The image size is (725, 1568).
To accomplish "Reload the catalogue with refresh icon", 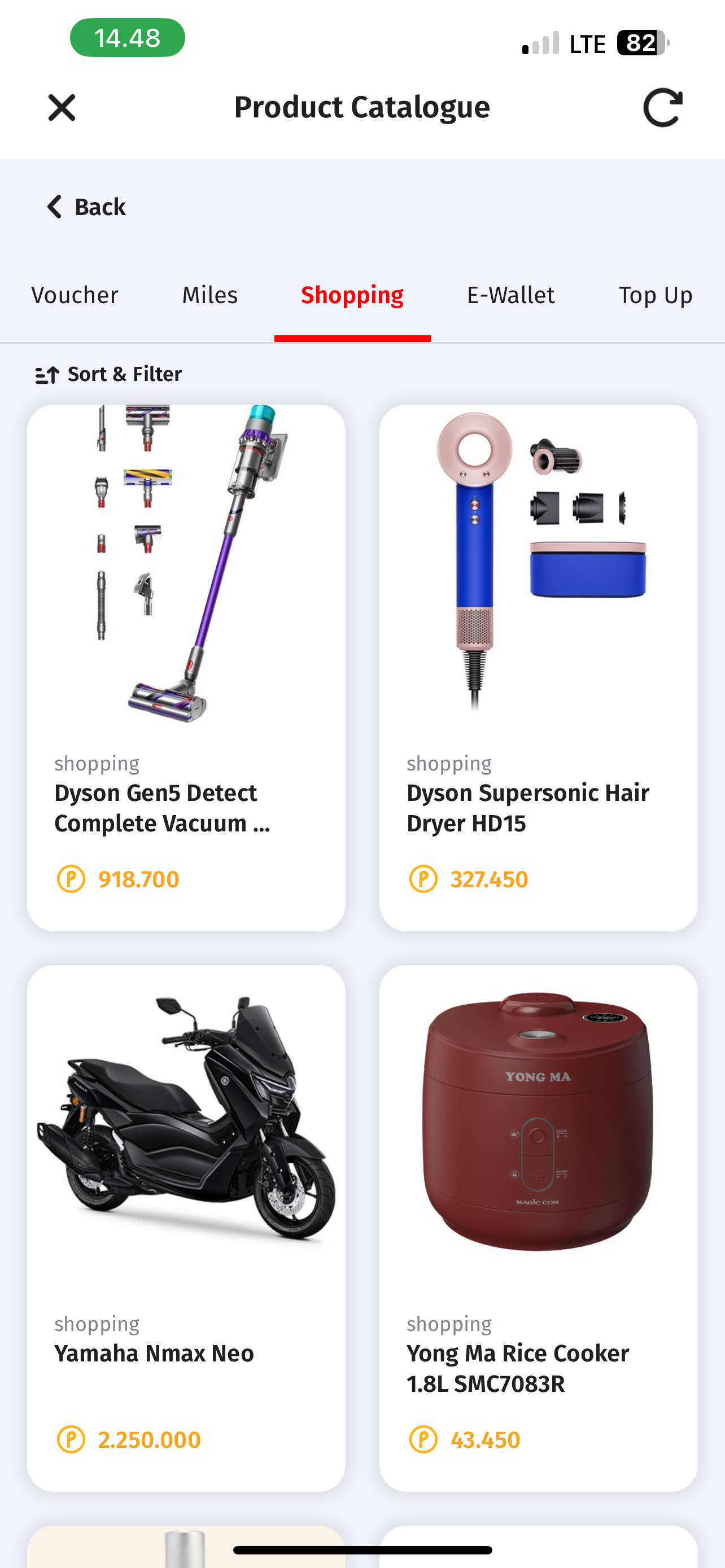I will (662, 108).
